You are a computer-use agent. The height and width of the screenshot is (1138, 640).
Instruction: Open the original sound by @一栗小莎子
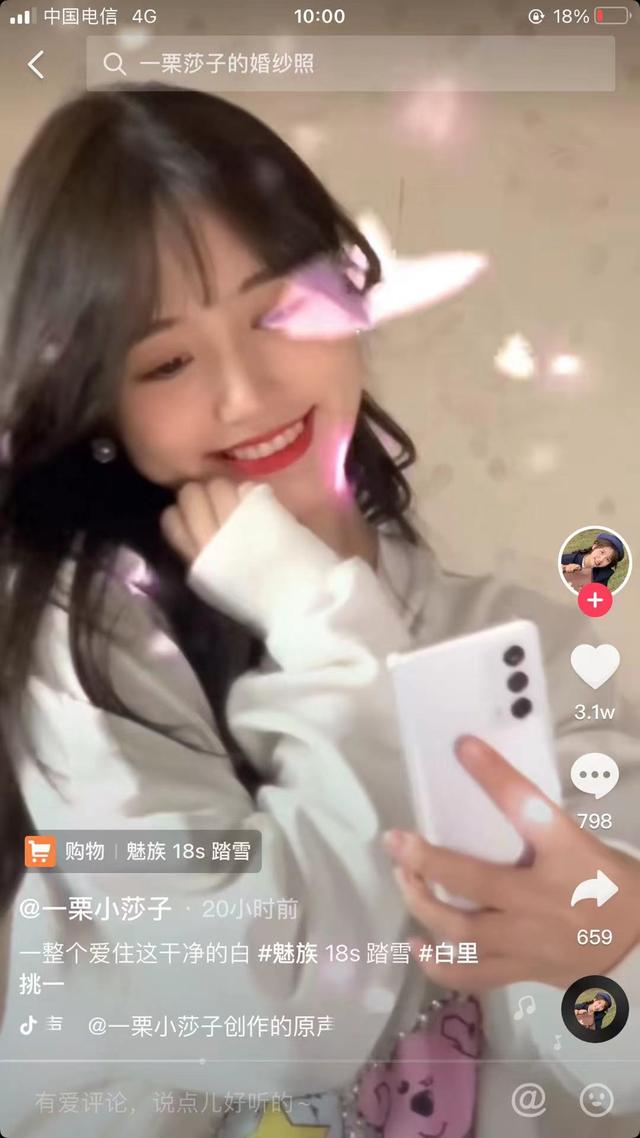pos(211,1026)
